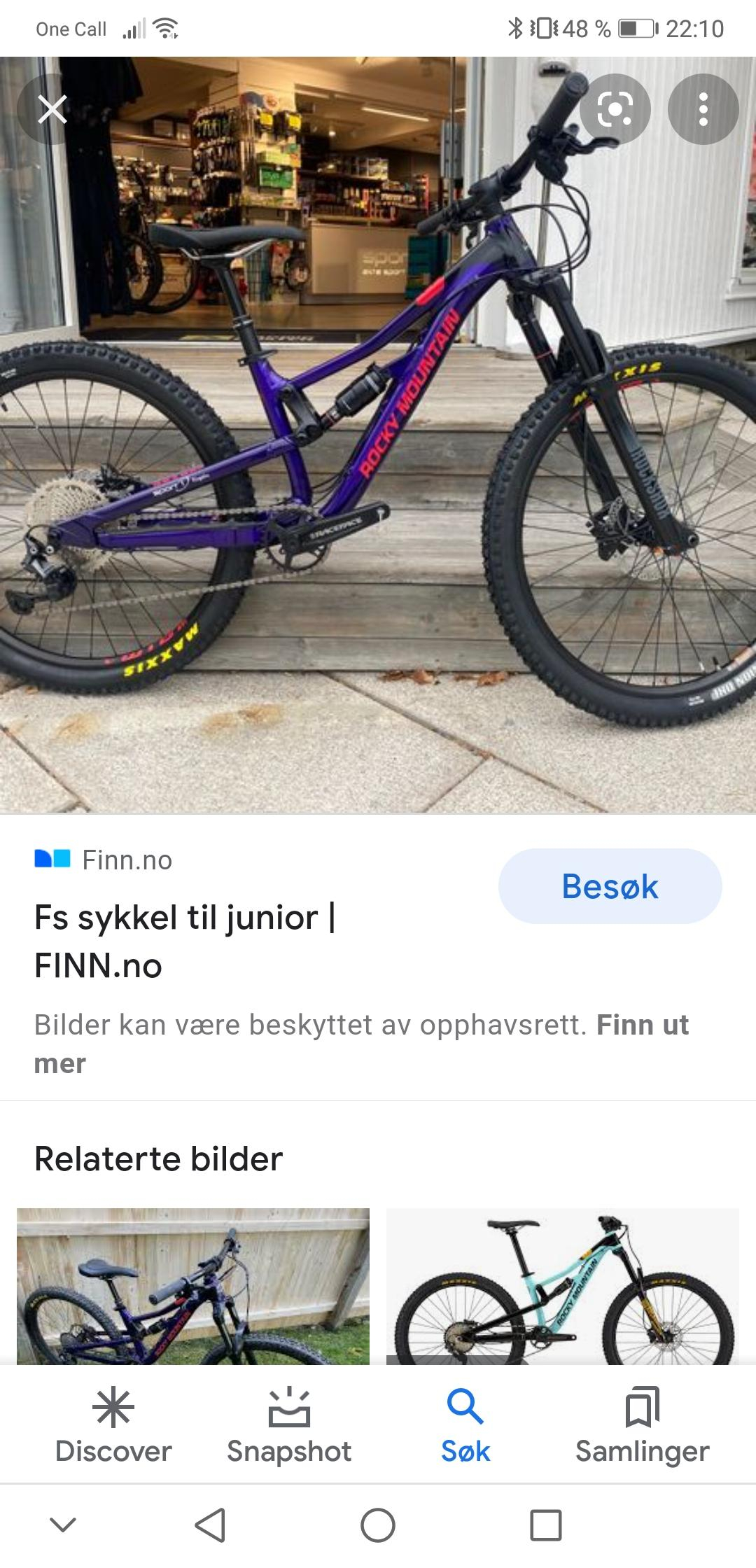Switch to the Snapshot tab

click(x=289, y=1427)
